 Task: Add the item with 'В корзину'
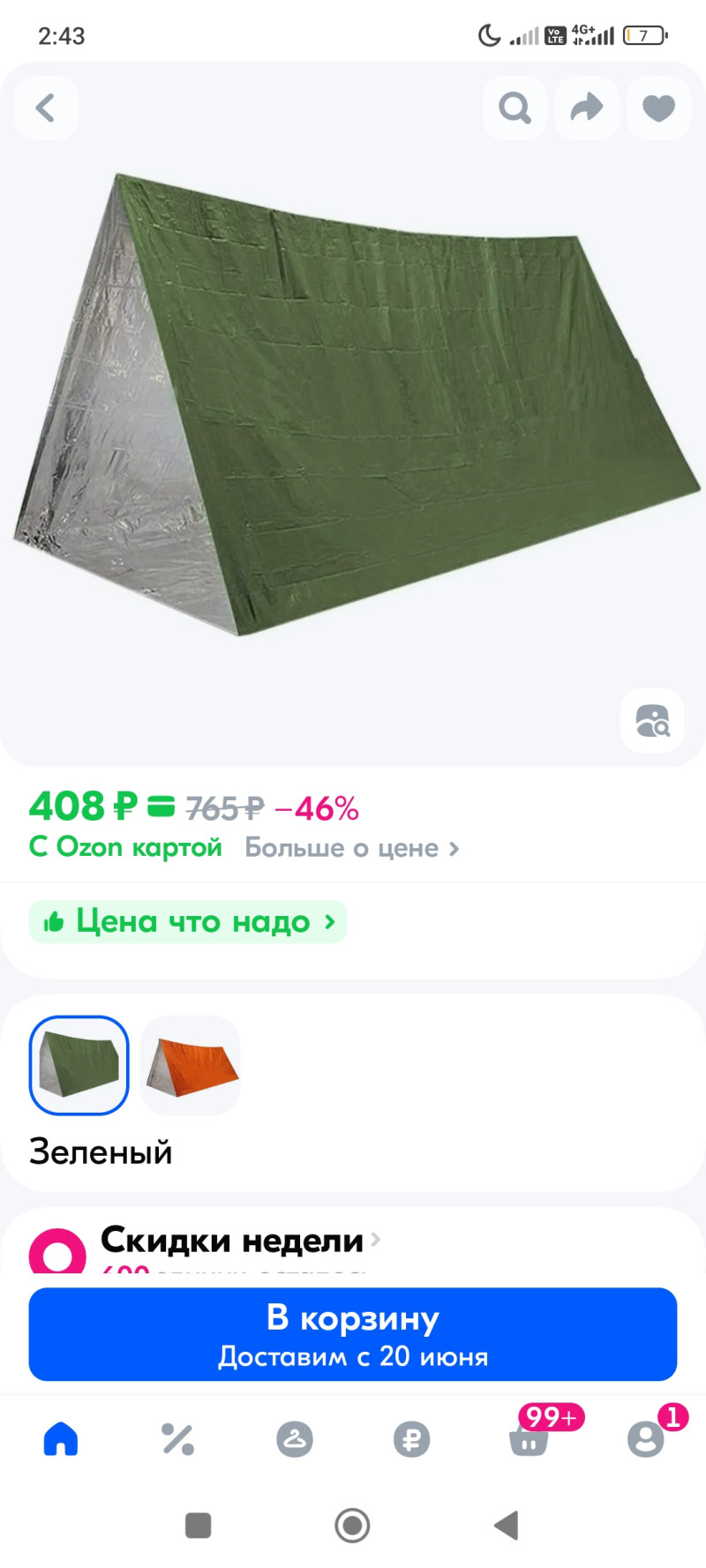tap(353, 1333)
